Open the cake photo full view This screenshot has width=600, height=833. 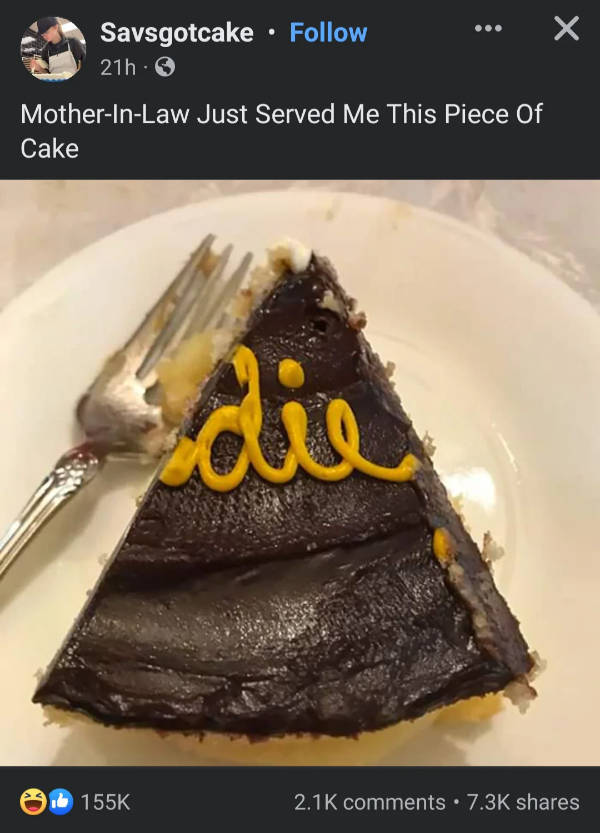[300, 472]
